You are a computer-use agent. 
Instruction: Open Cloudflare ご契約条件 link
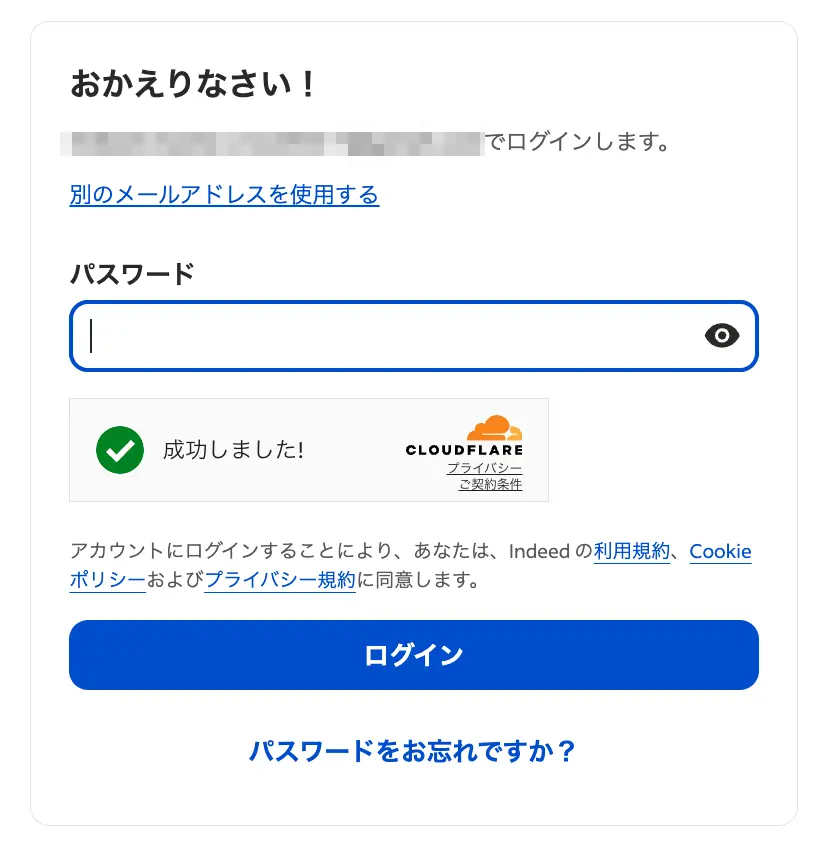pyautogui.click(x=490, y=485)
